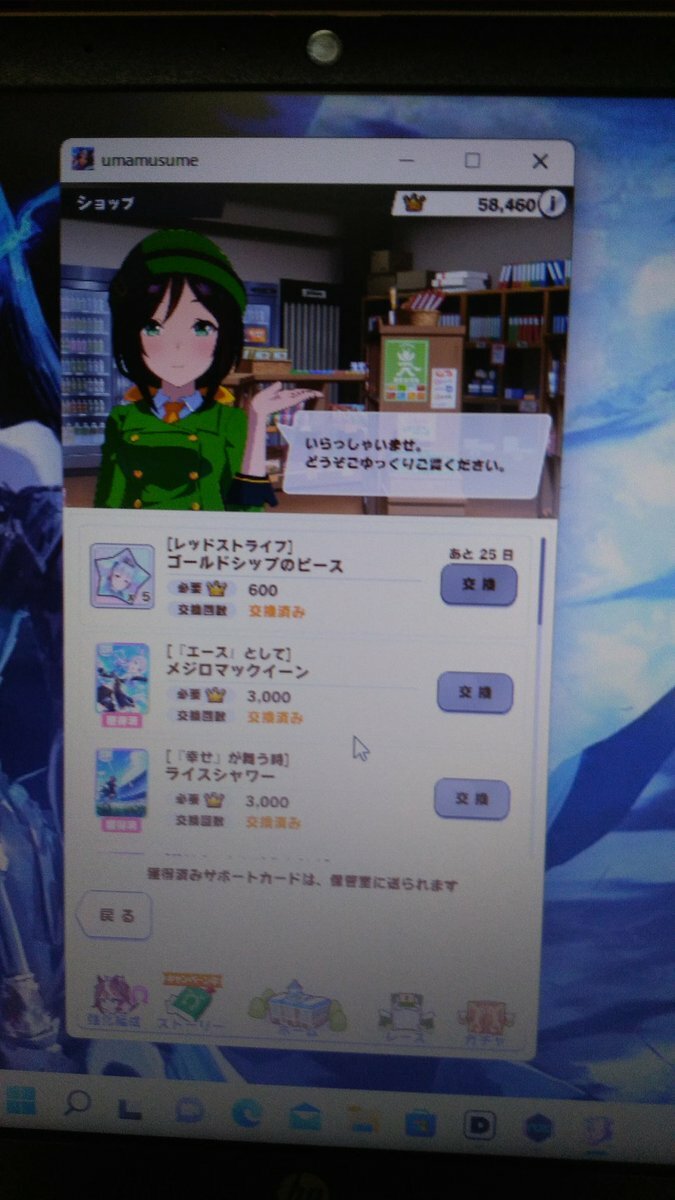
Task: Open the ゴールドシップのピース item thumbnail
Action: click(122, 576)
